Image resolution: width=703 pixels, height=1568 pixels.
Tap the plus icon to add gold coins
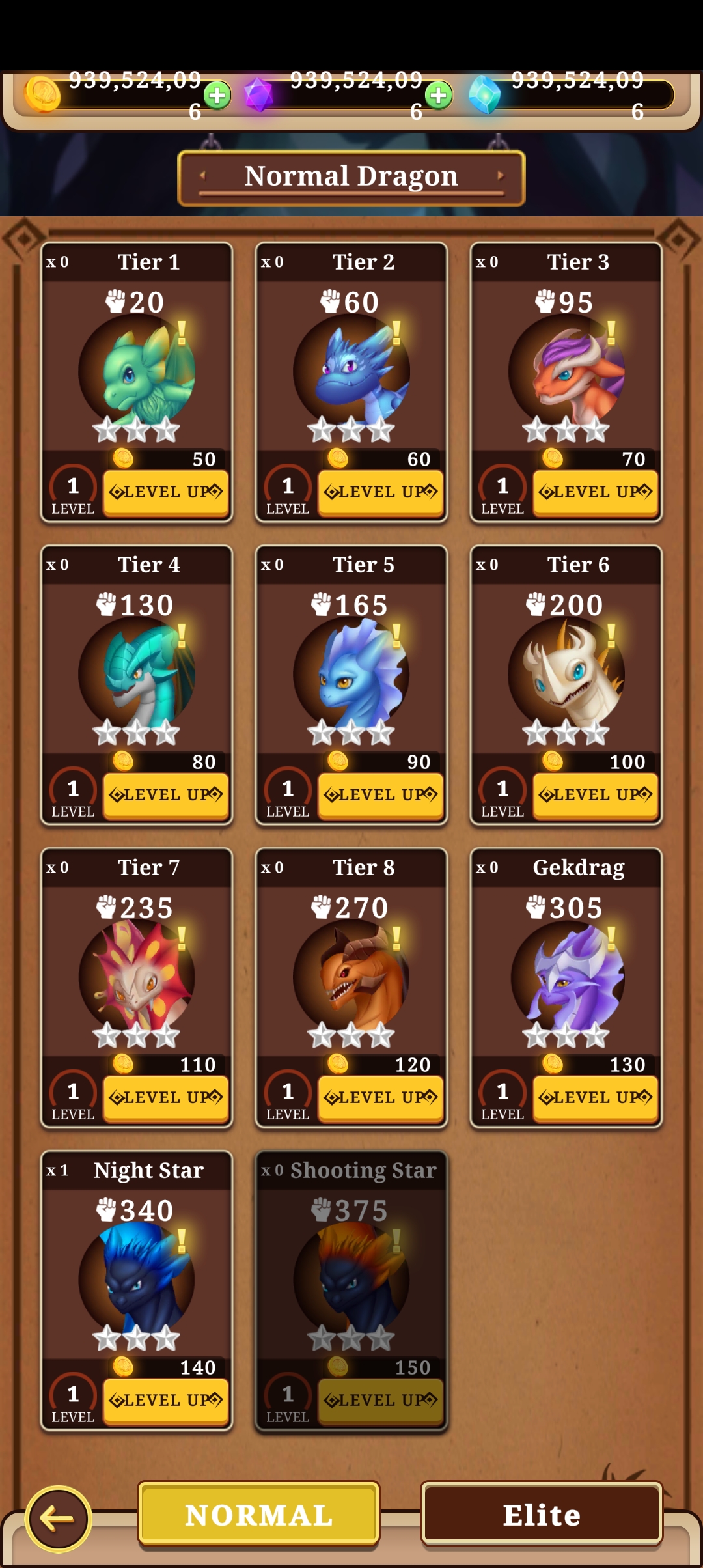[x=217, y=96]
